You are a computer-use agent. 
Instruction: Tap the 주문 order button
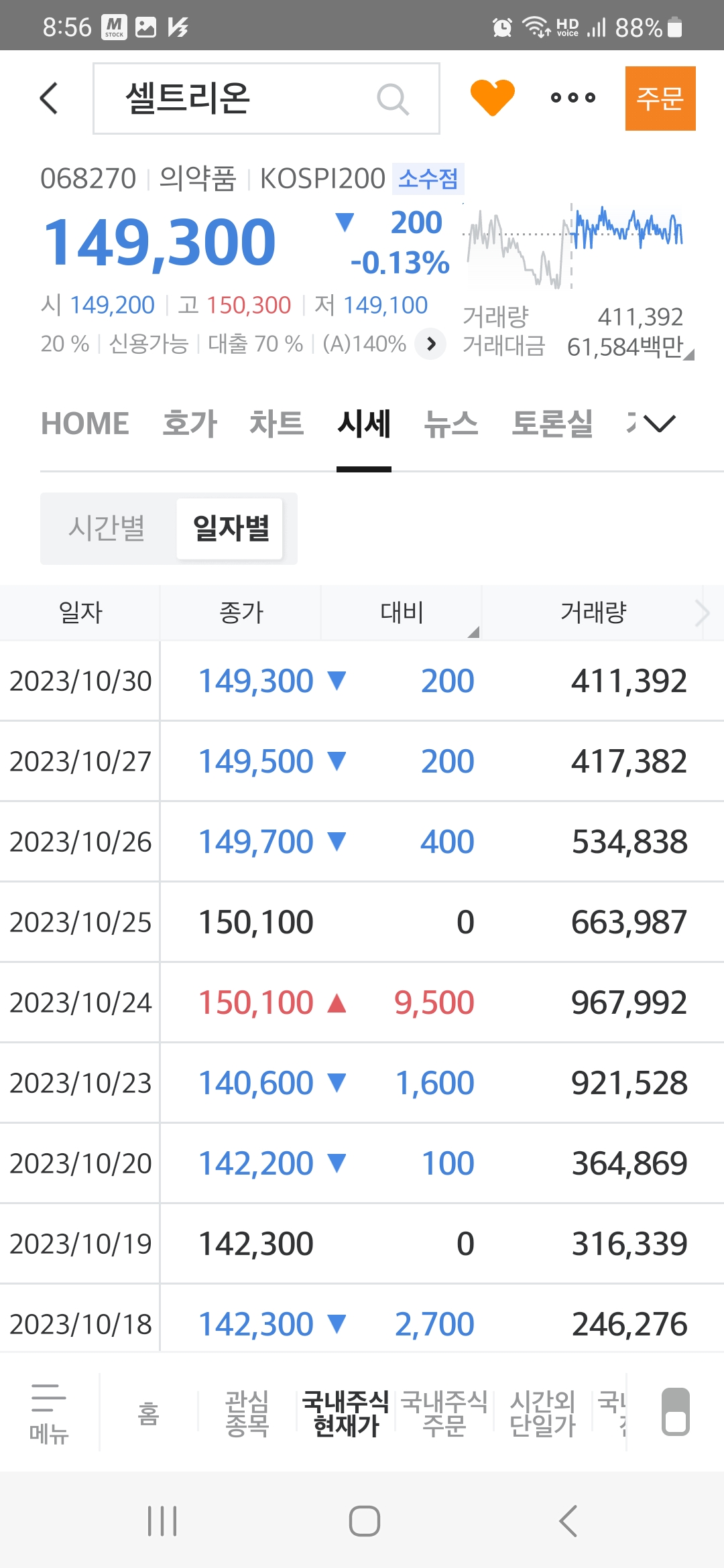pyautogui.click(x=660, y=98)
